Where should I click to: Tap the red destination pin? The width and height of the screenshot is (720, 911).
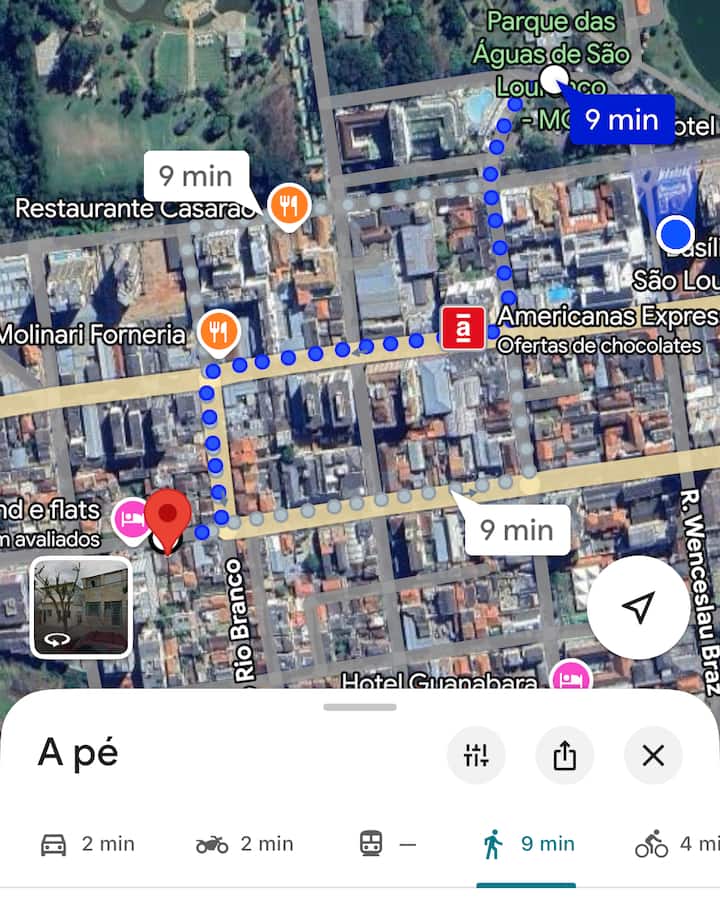tap(167, 518)
